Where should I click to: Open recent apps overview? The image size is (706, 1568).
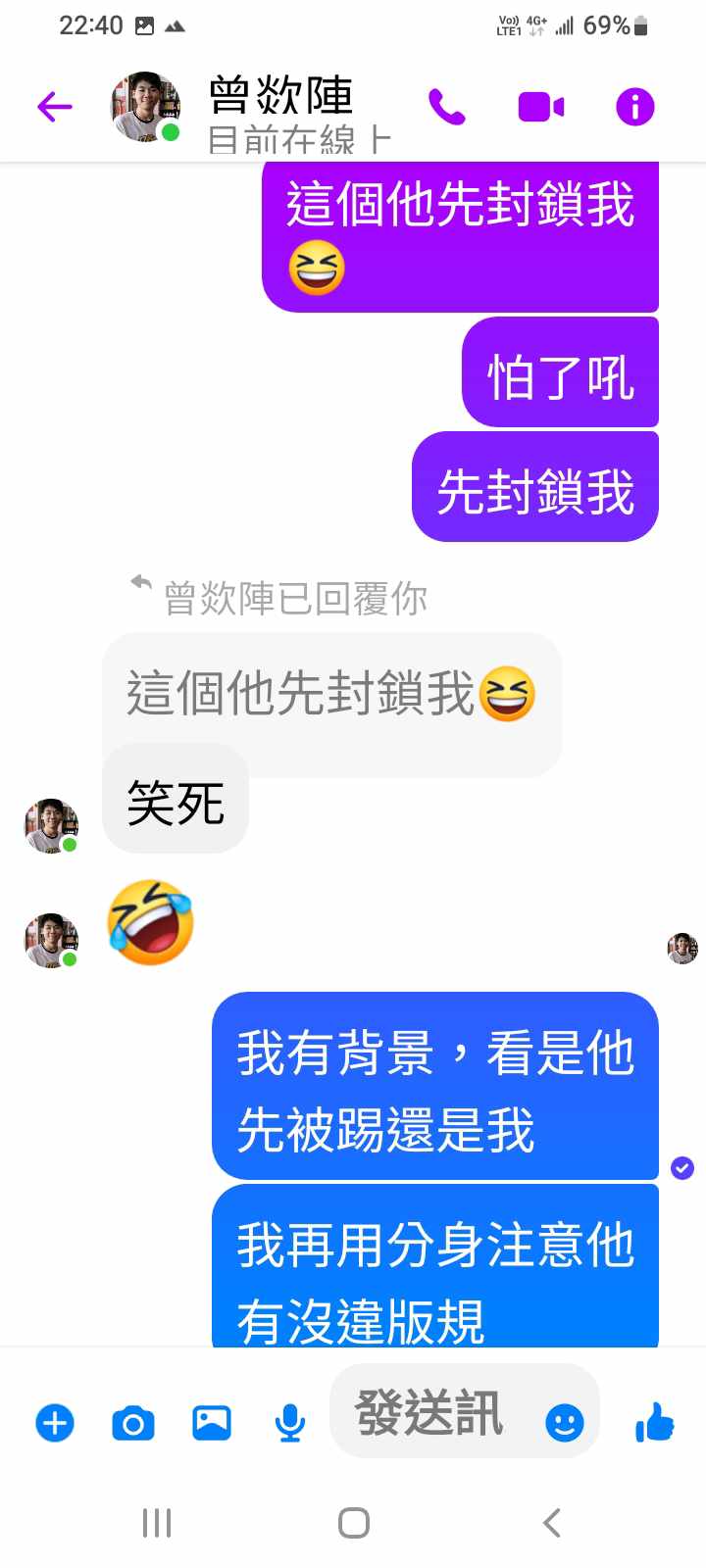pyautogui.click(x=157, y=1523)
